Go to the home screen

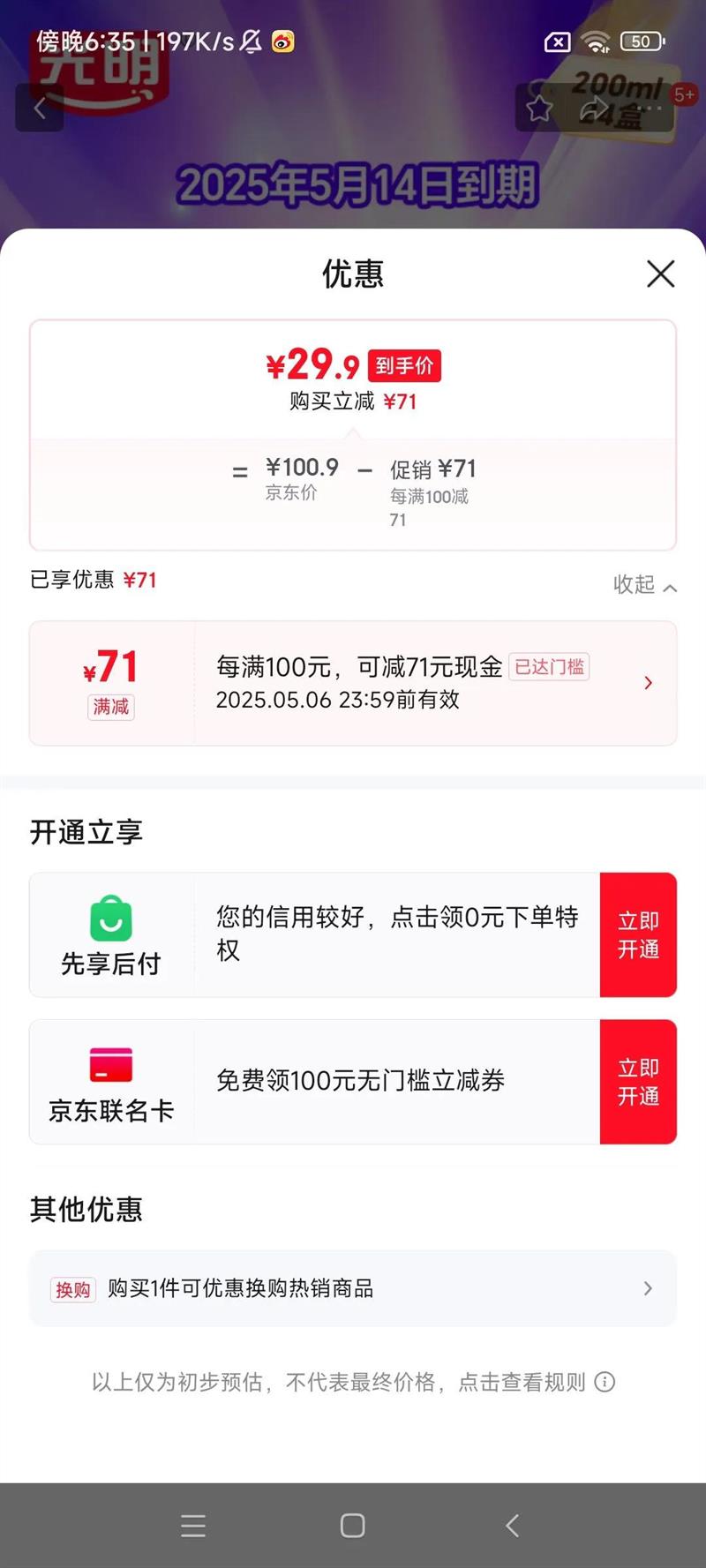point(353,1526)
